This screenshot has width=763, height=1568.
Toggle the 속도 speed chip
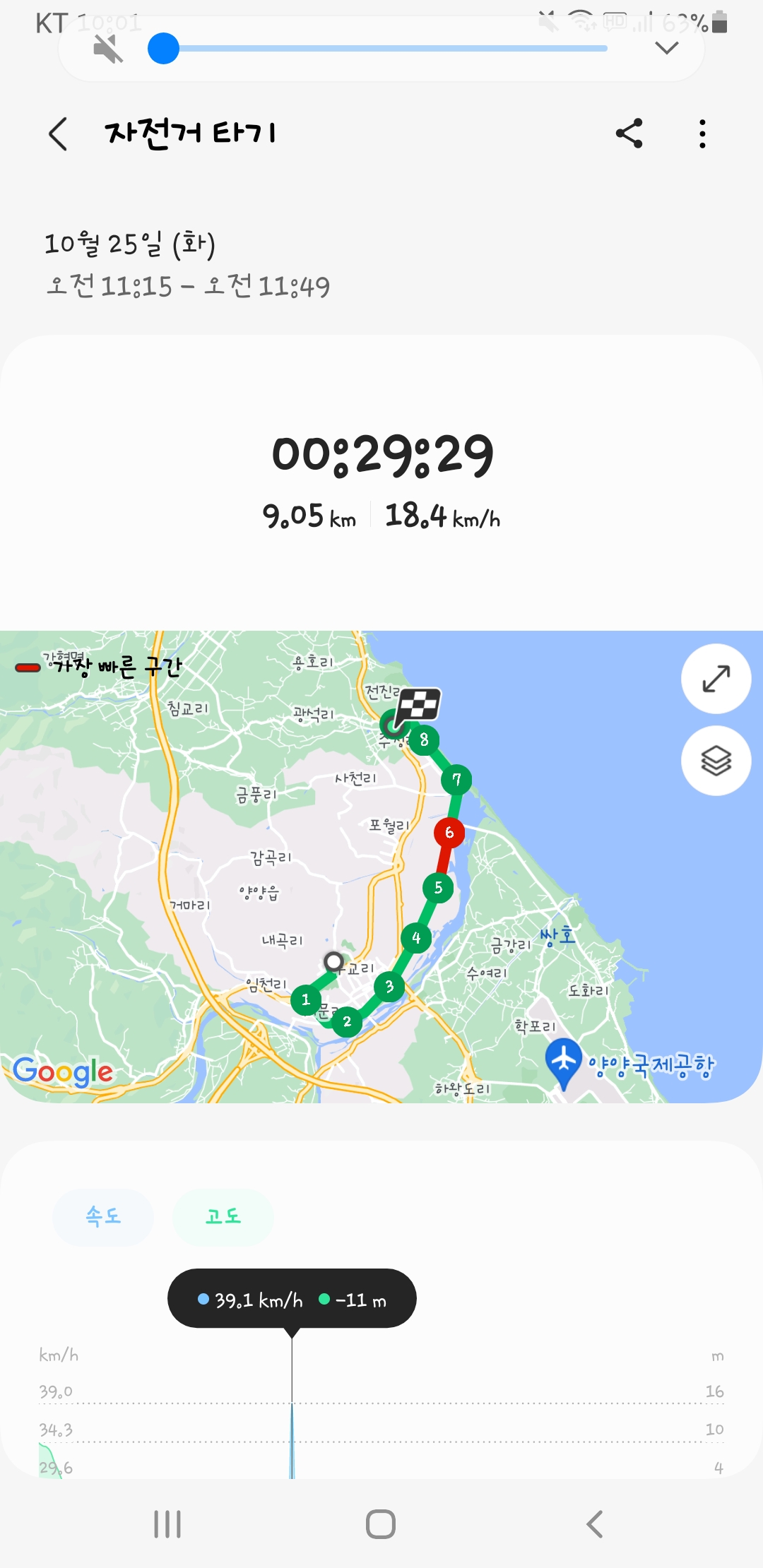pos(103,1217)
